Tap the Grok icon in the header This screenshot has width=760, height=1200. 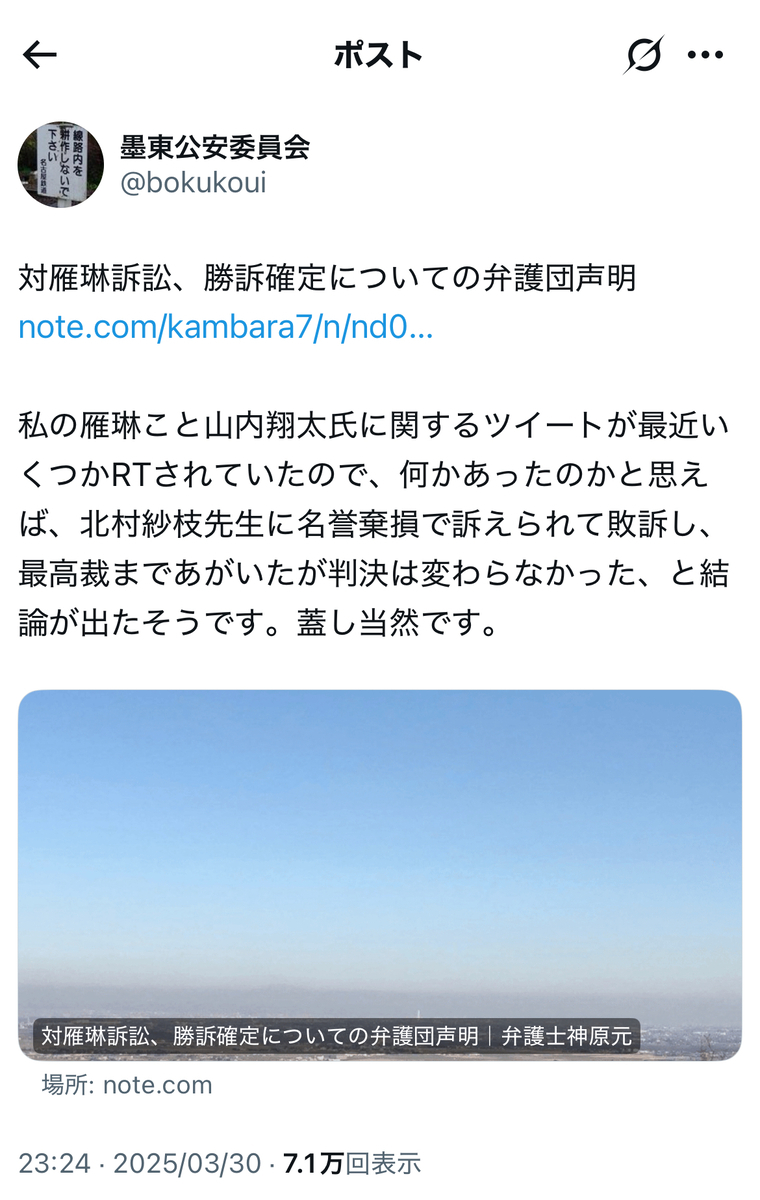click(643, 55)
